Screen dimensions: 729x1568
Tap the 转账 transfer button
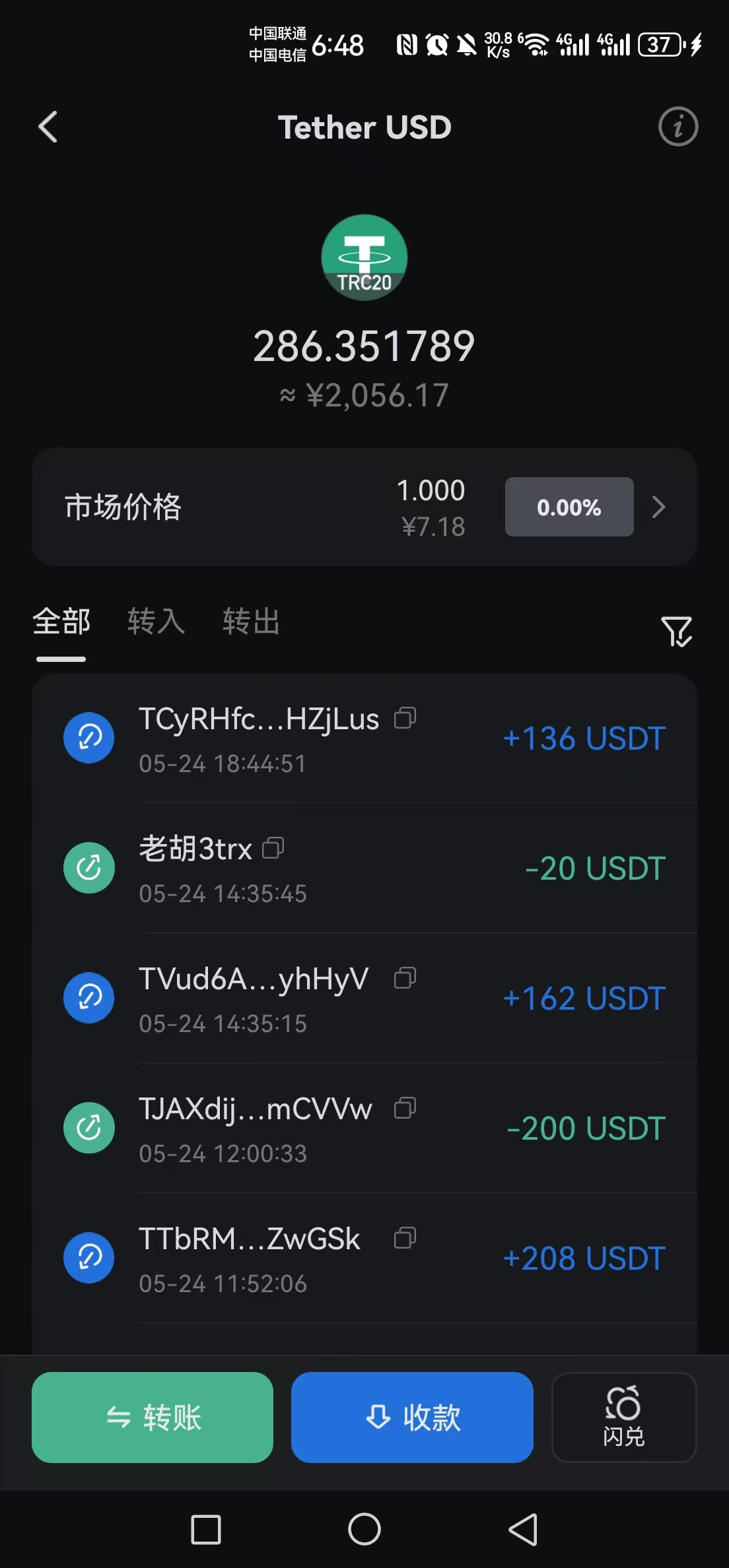point(153,1418)
